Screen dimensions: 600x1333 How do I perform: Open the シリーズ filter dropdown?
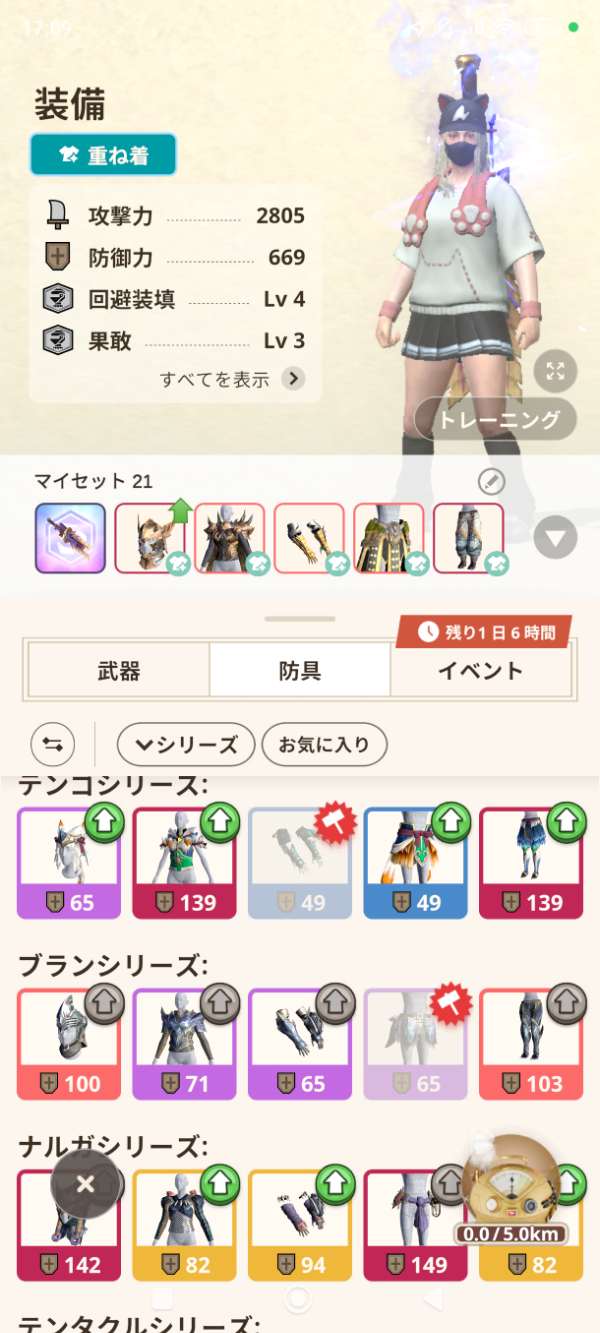click(186, 744)
